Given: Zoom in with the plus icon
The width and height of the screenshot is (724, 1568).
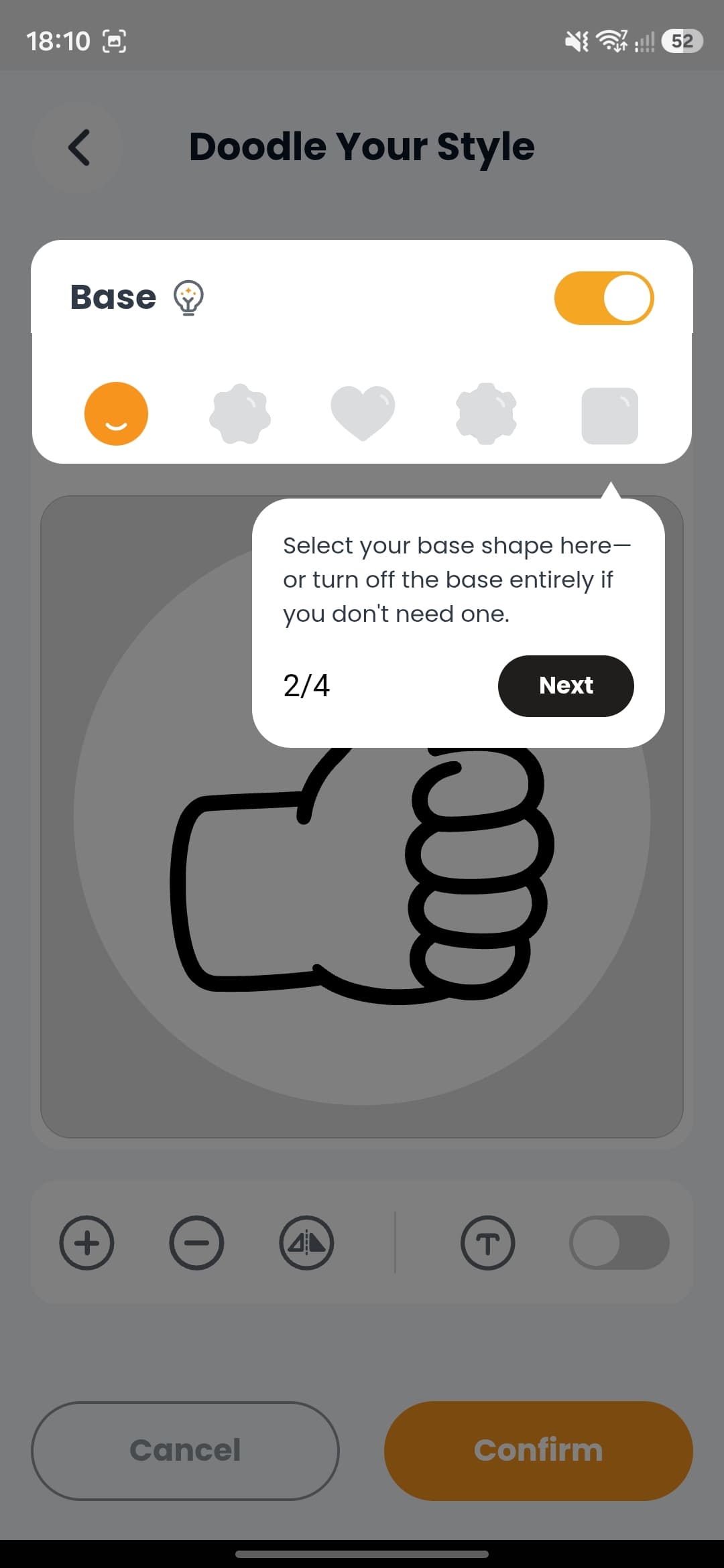Looking at the screenshot, I should point(86,1242).
